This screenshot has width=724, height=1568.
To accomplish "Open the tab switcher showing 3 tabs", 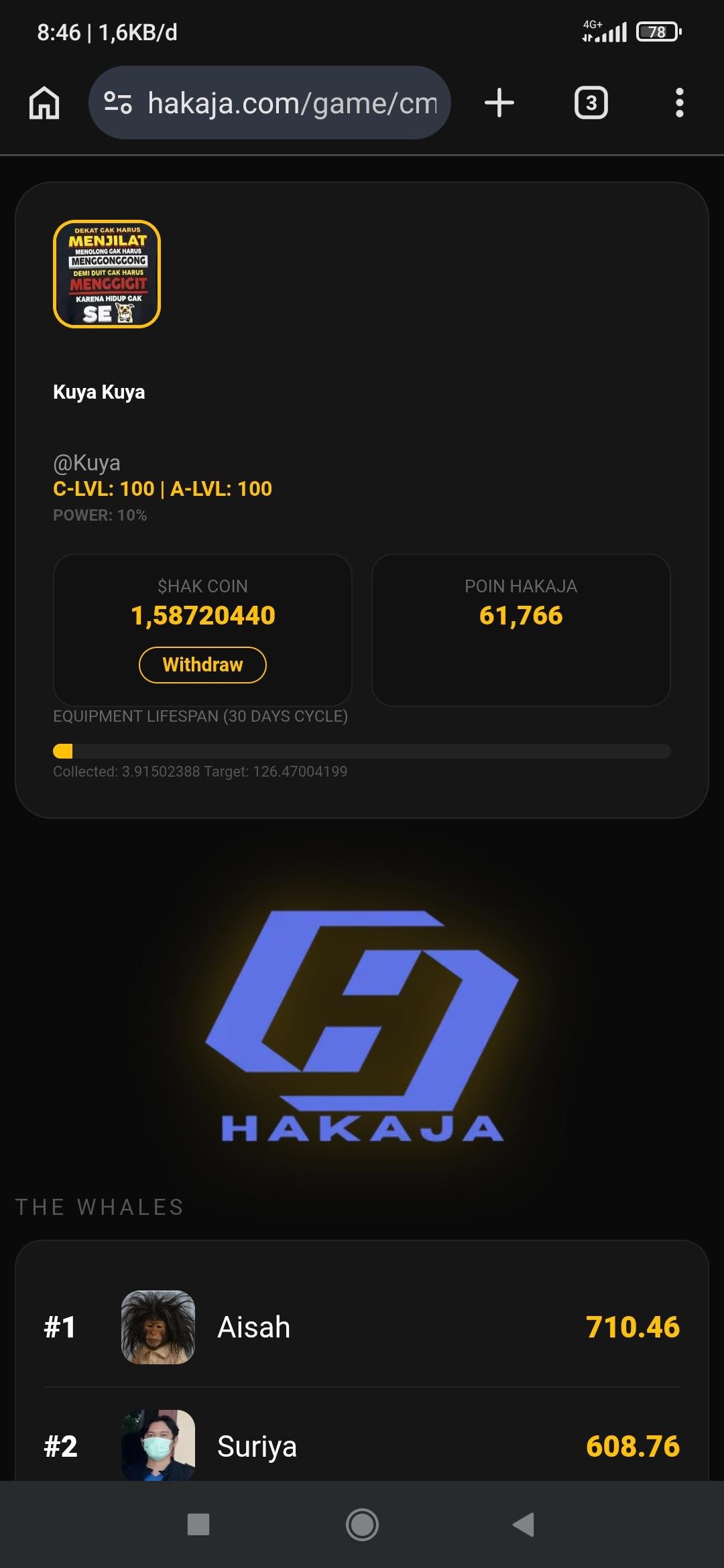I will (x=591, y=103).
